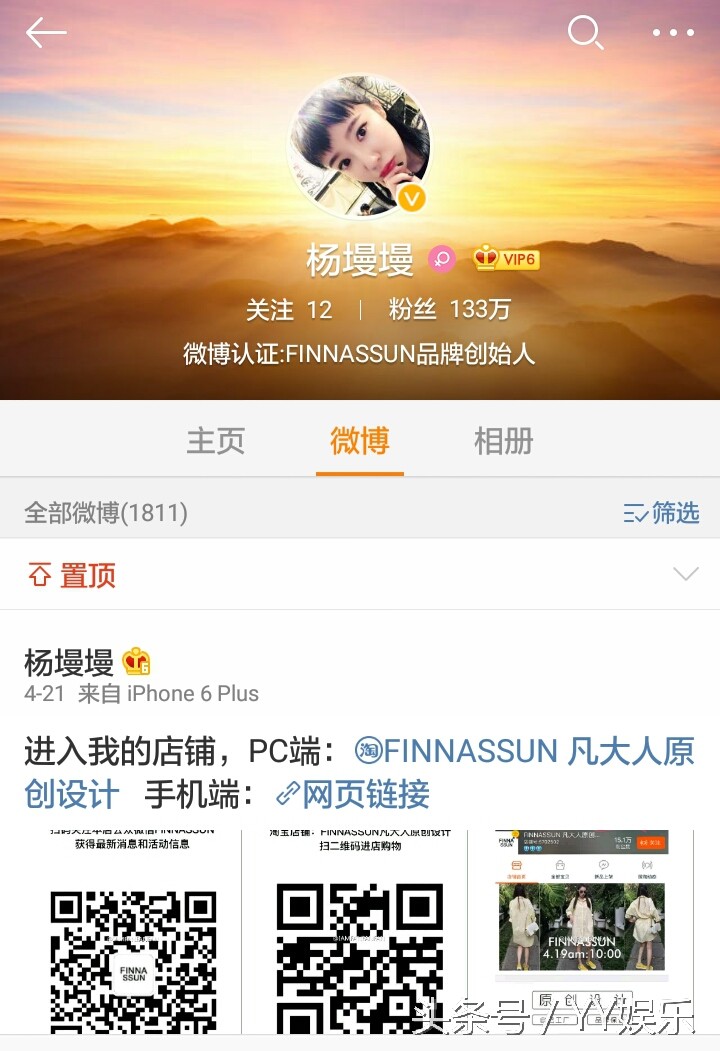Viewport: 720px width, 1051px height.
Task: Tap the VIP6 membership badge
Action: [x=506, y=259]
